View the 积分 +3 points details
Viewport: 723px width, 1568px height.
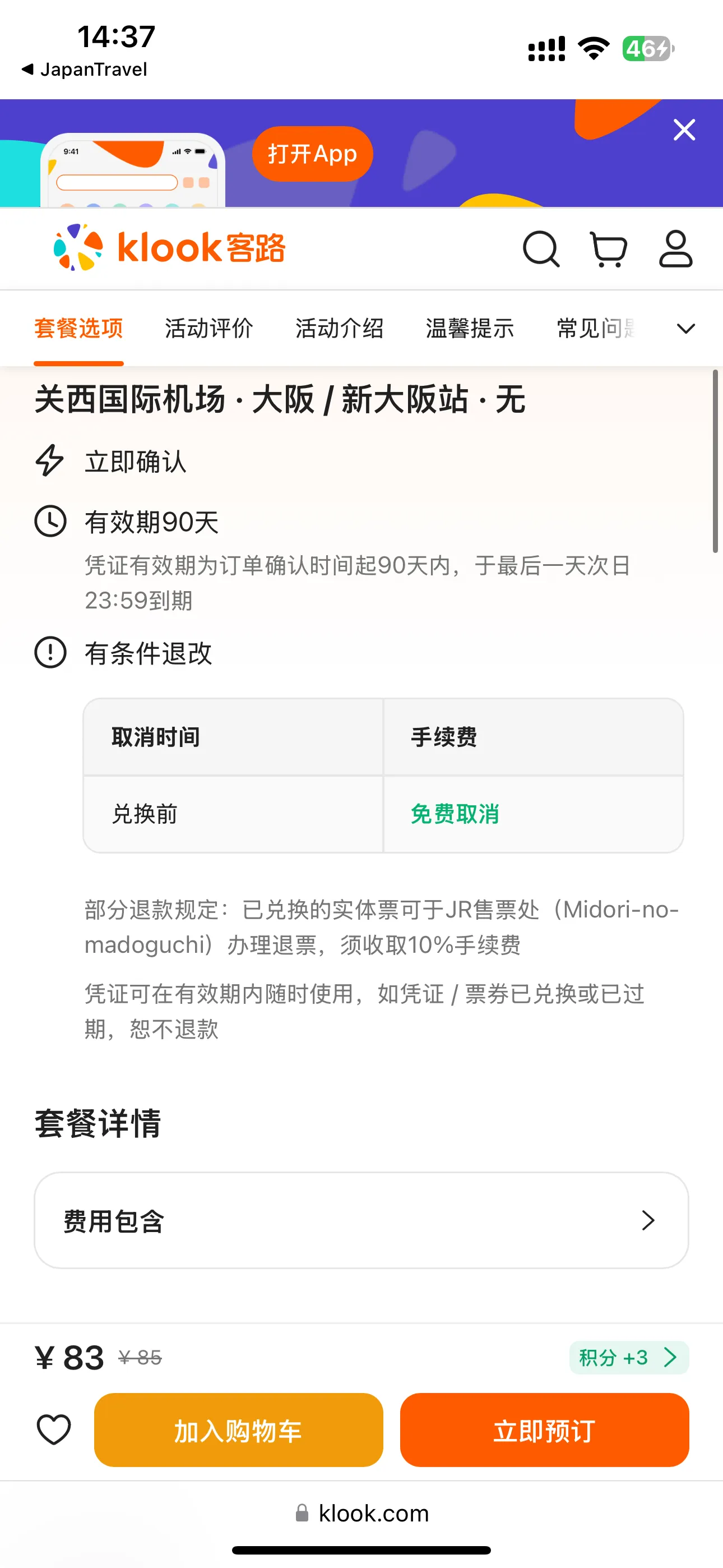pyautogui.click(x=629, y=1357)
